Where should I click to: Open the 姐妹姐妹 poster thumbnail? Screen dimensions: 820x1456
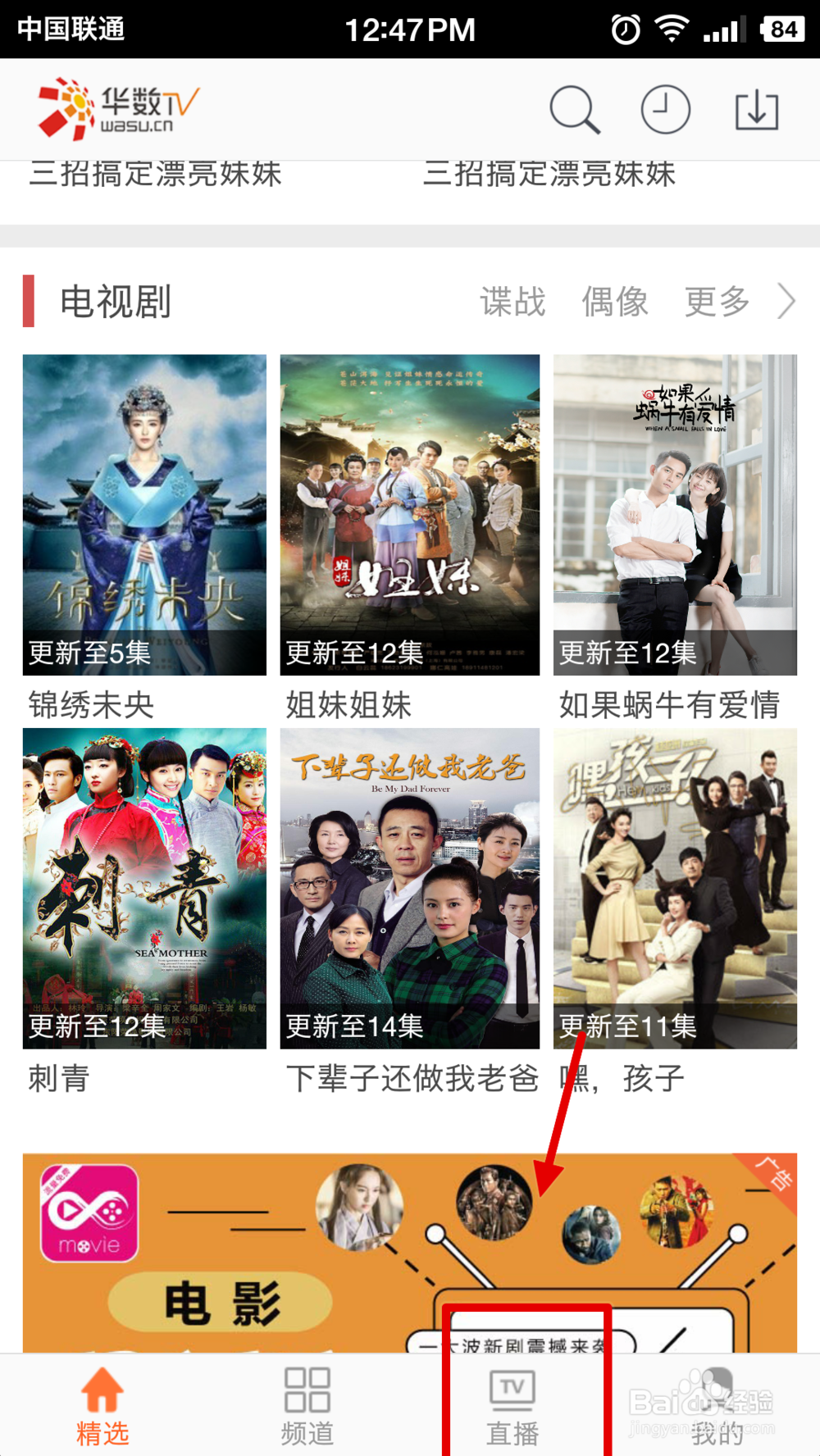point(408,516)
